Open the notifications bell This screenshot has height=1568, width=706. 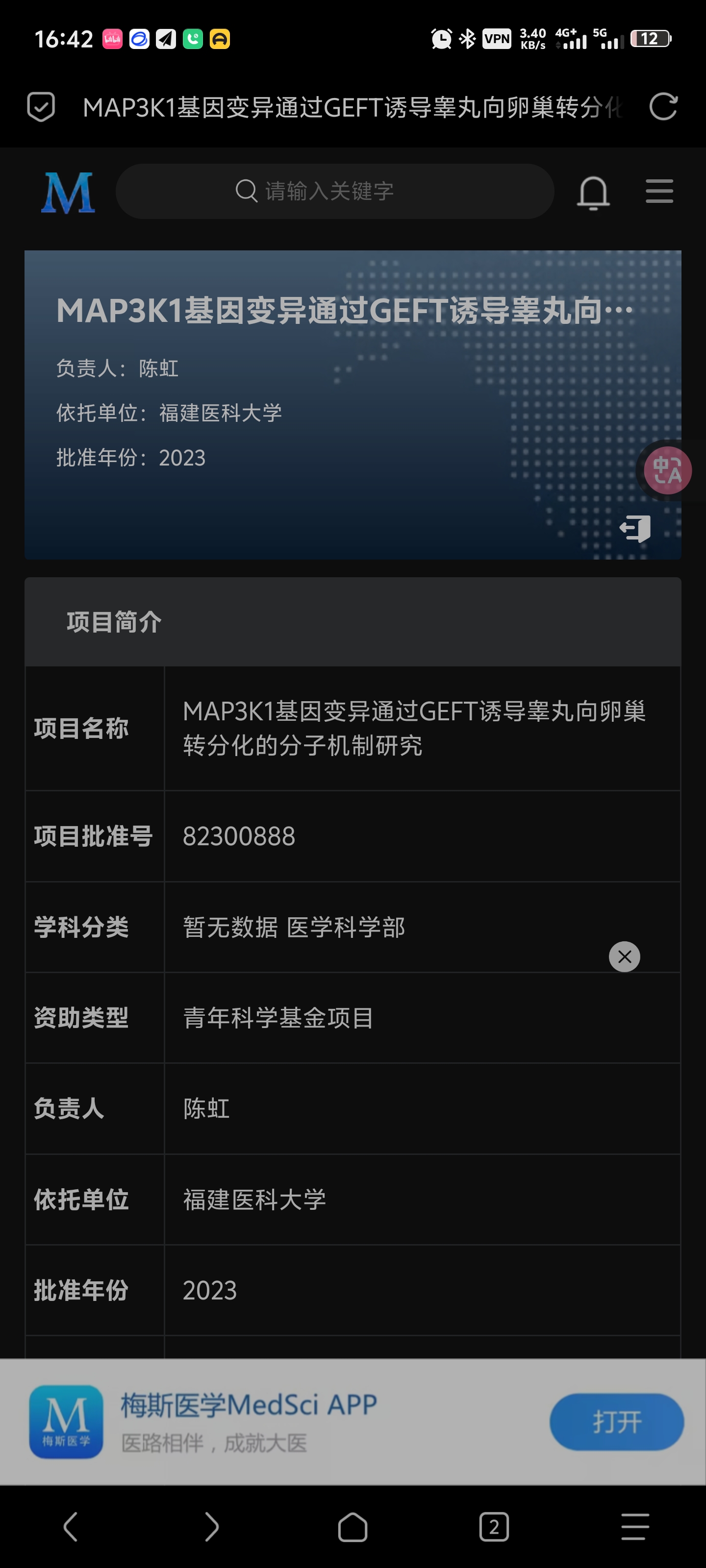pyautogui.click(x=593, y=193)
